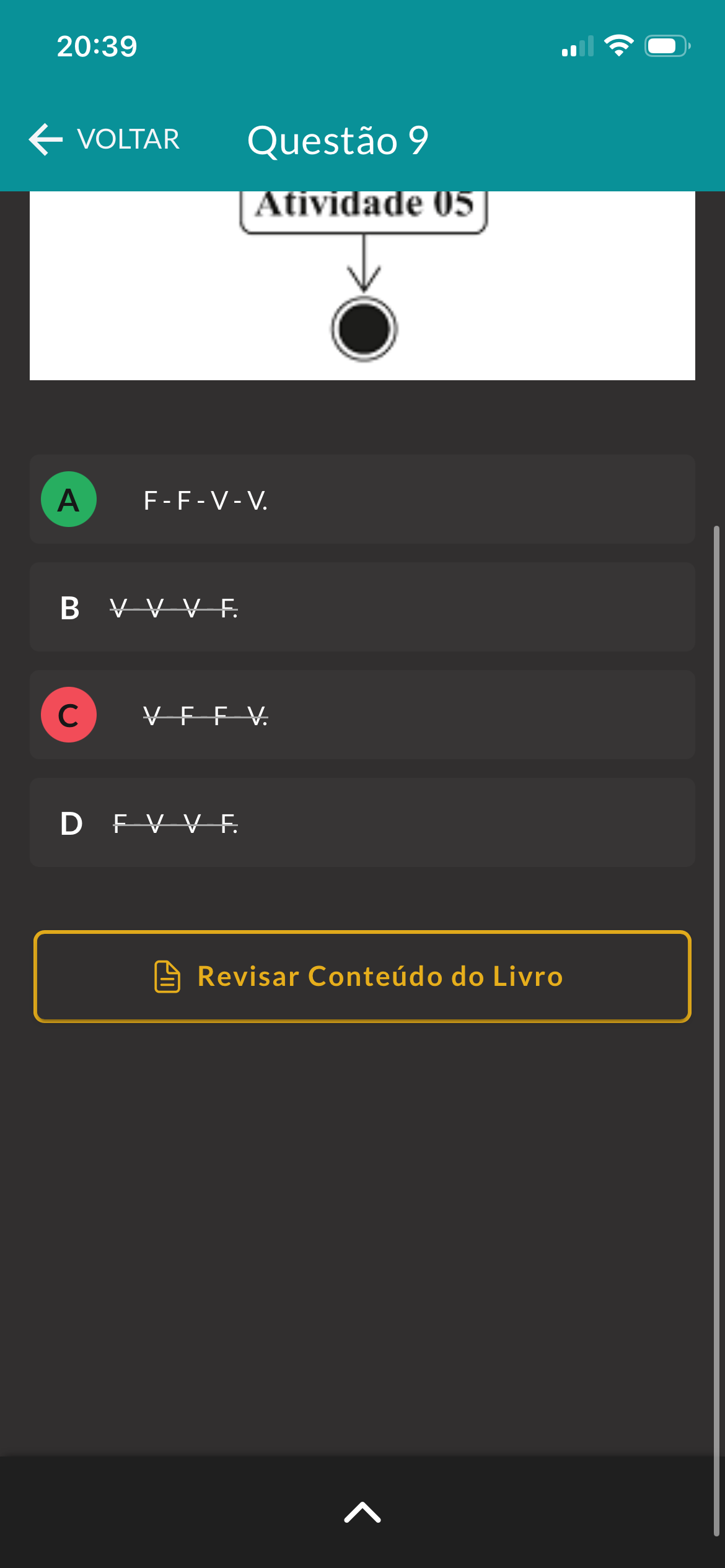The image size is (725, 1568).
Task: Select answer D: F - V - V - F
Action: pyautogui.click(x=362, y=822)
